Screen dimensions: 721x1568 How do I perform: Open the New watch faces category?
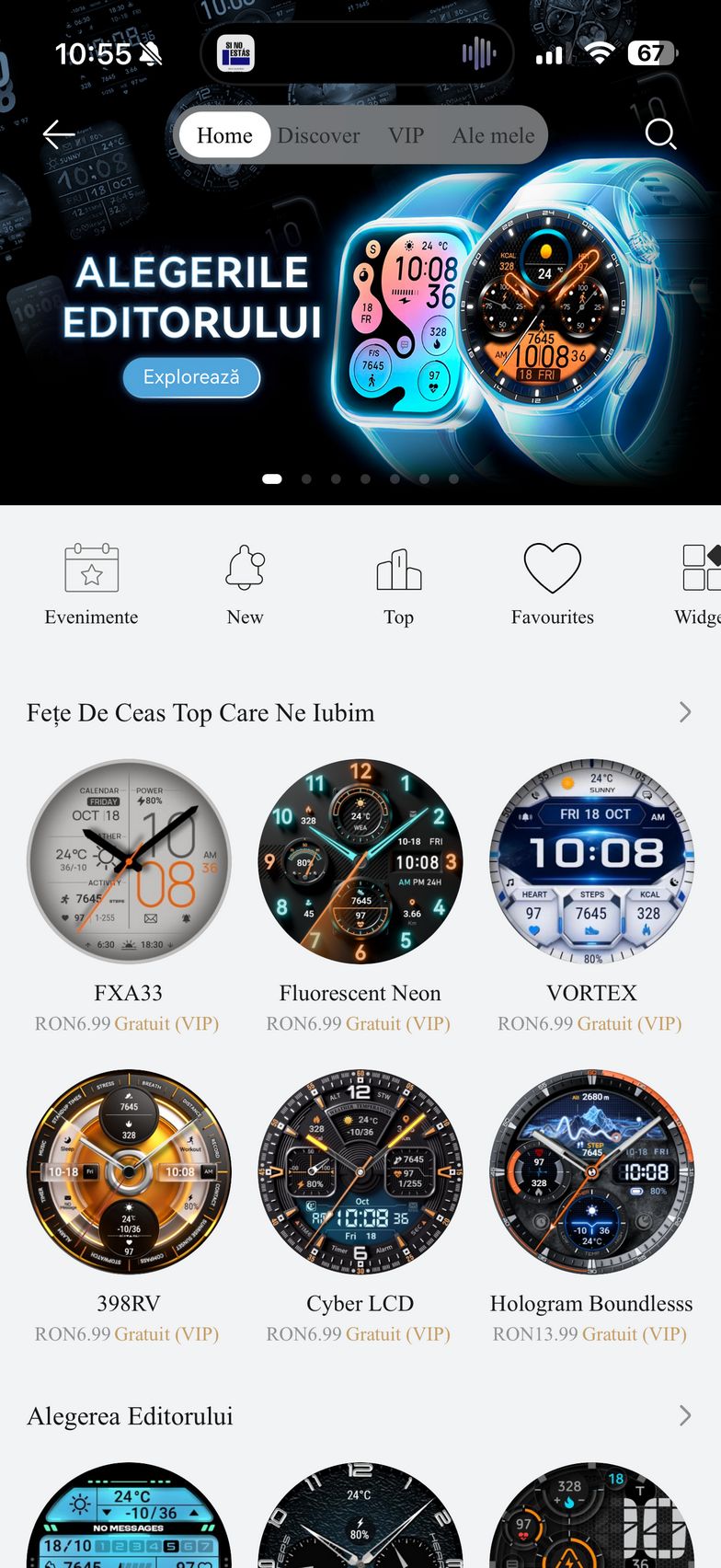(245, 583)
